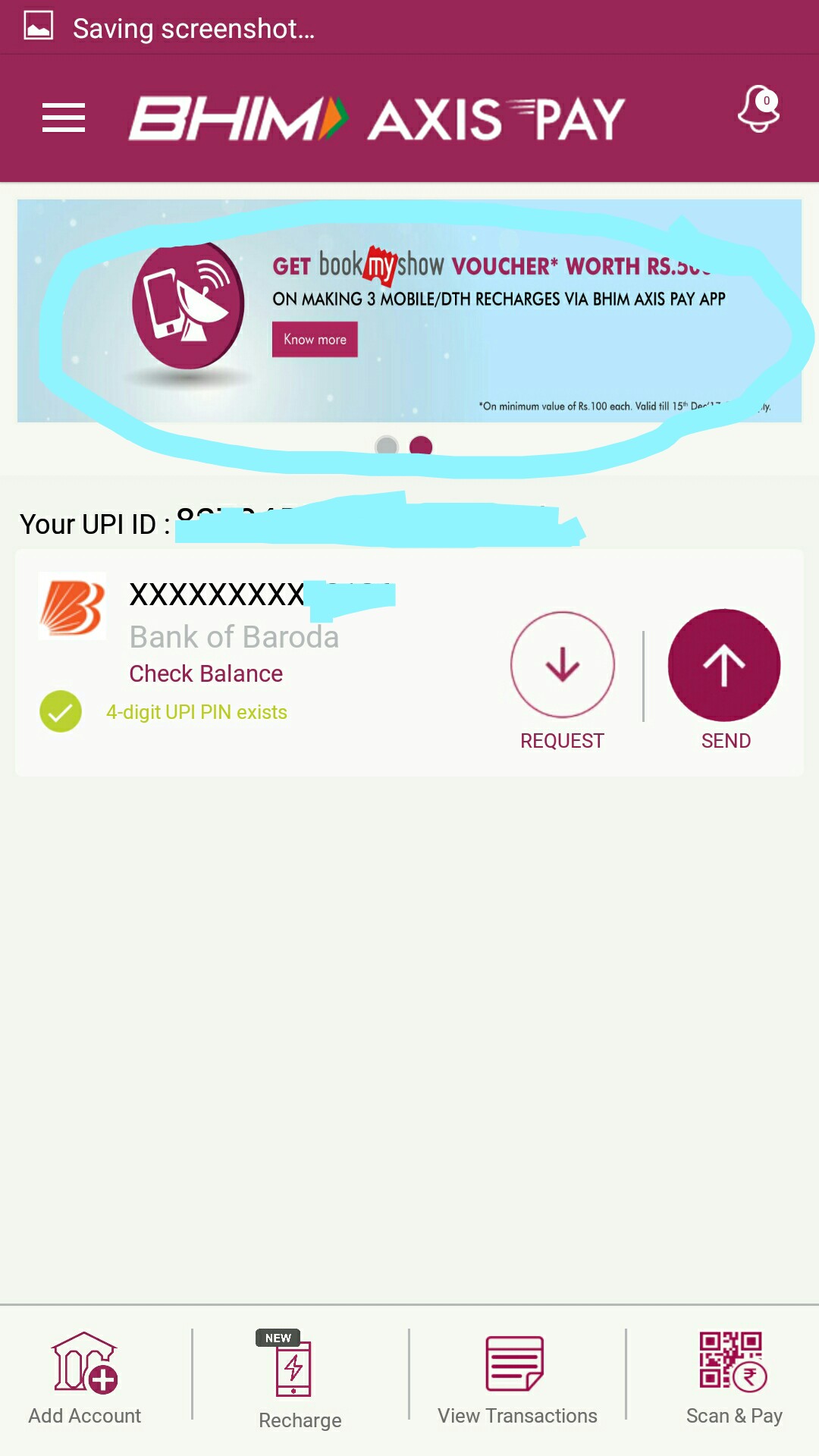Open the Recharge section
The height and width of the screenshot is (1456, 819).
299,1380
